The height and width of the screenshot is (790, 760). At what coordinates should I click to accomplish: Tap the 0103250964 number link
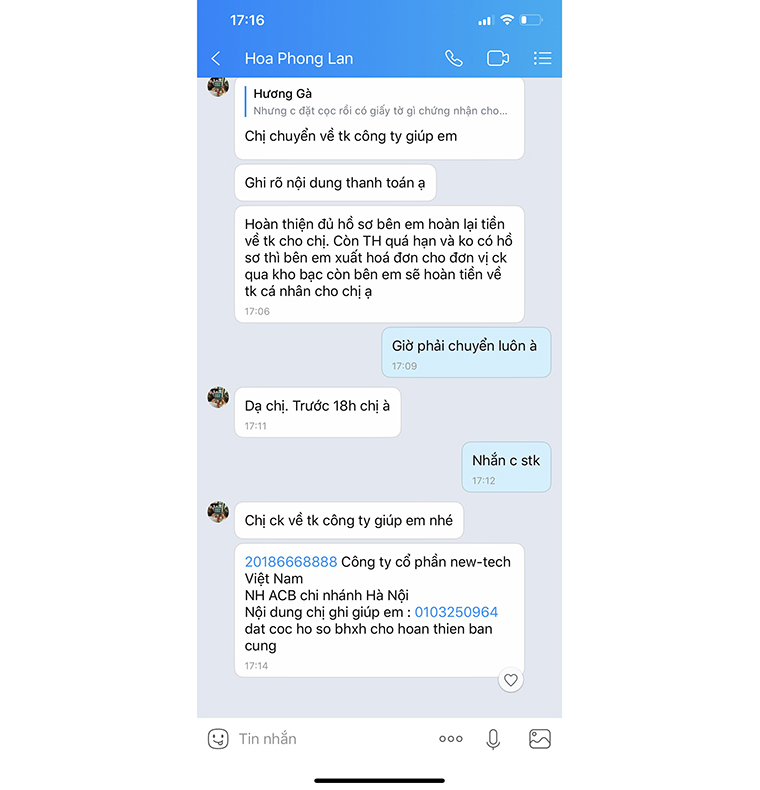456,612
